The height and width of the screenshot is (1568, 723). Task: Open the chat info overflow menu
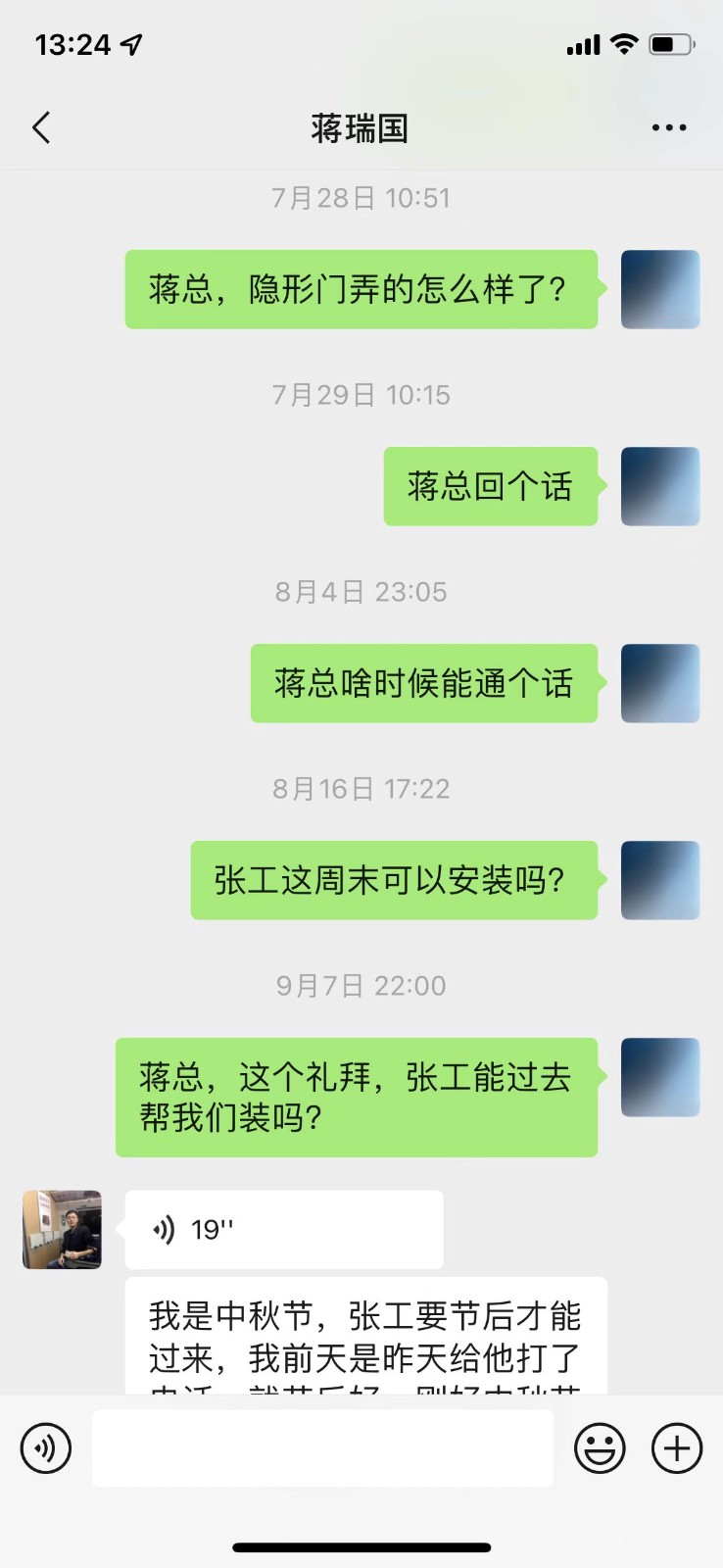[668, 127]
